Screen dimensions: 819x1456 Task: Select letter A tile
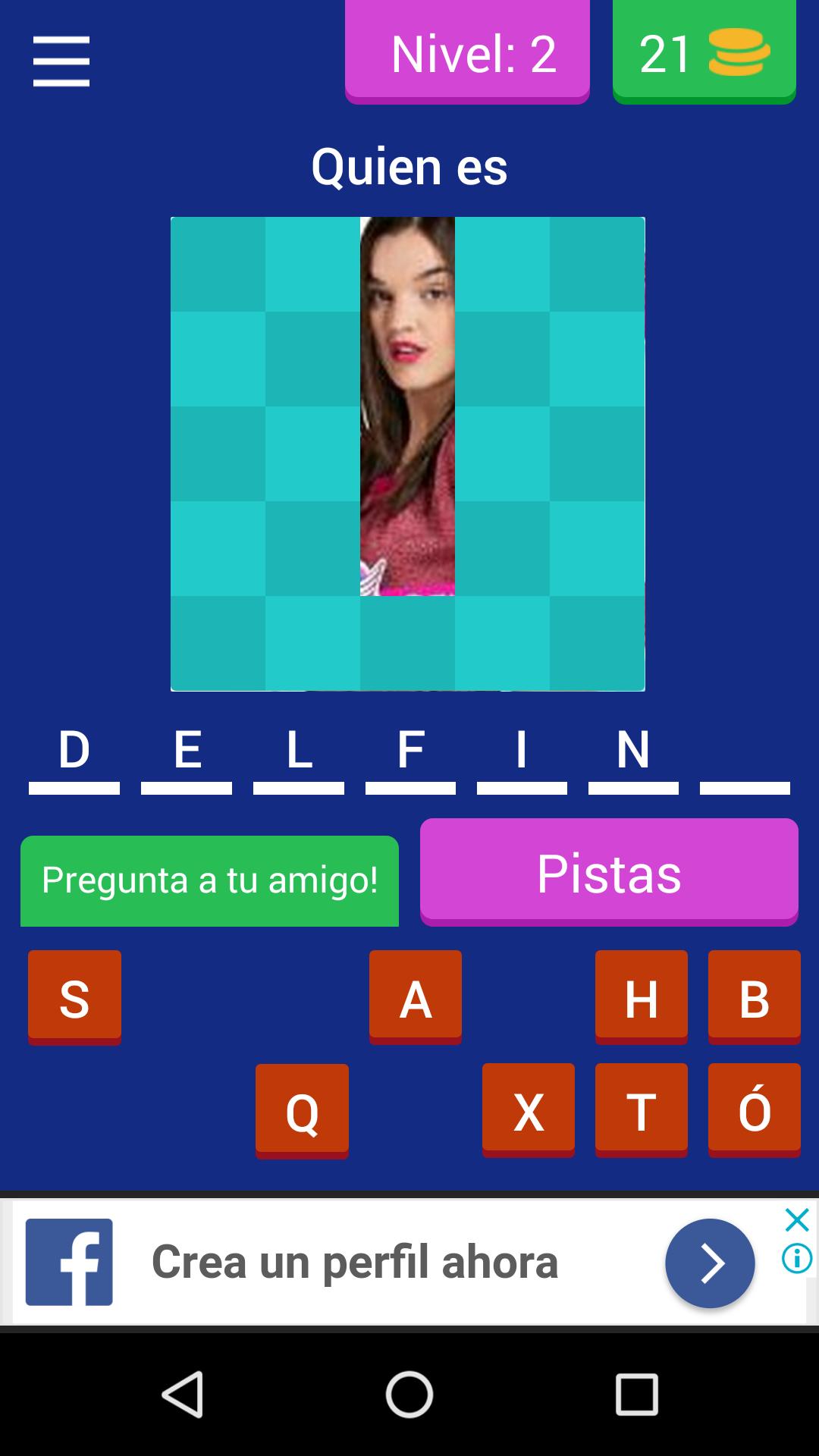(415, 997)
